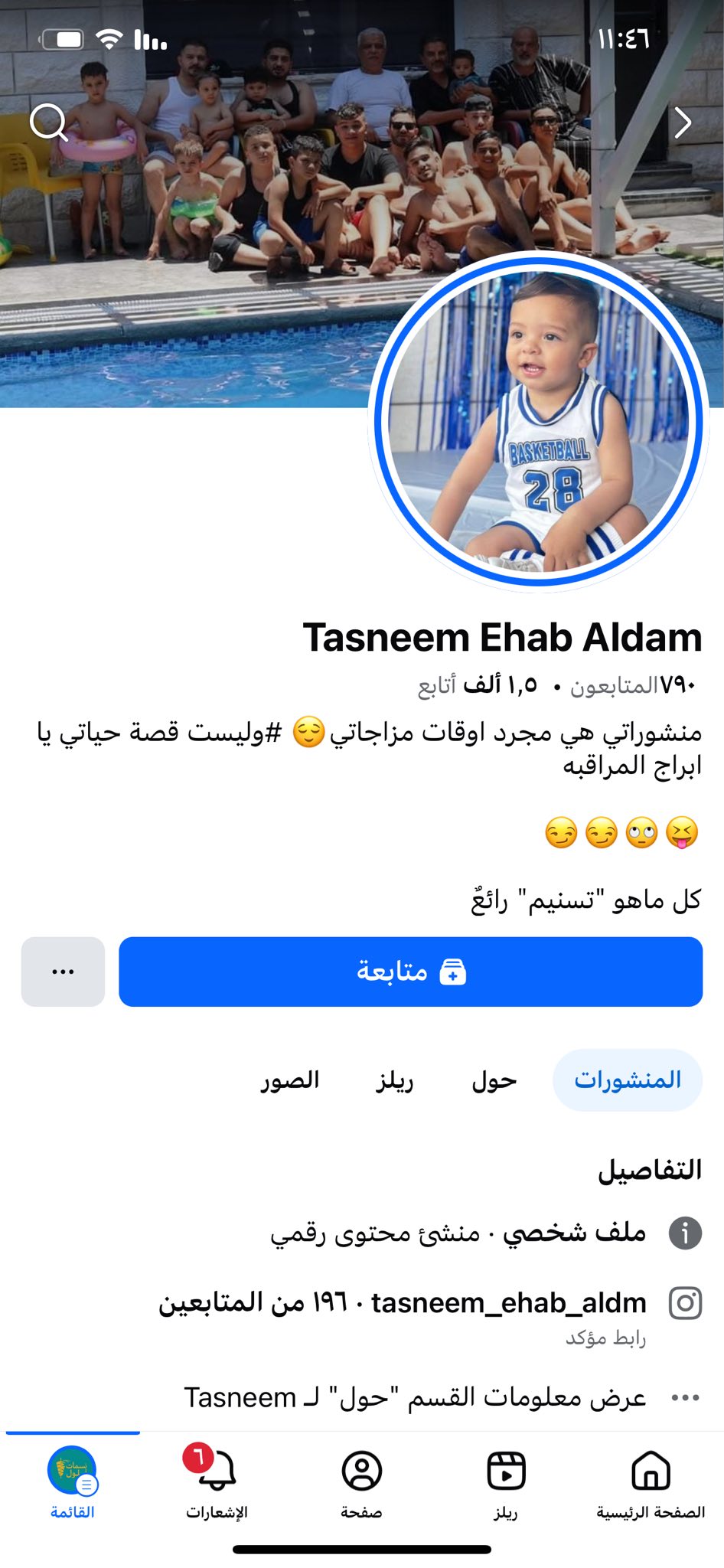Open the circular profile picture
This screenshot has width=724, height=1568.
(x=539, y=422)
